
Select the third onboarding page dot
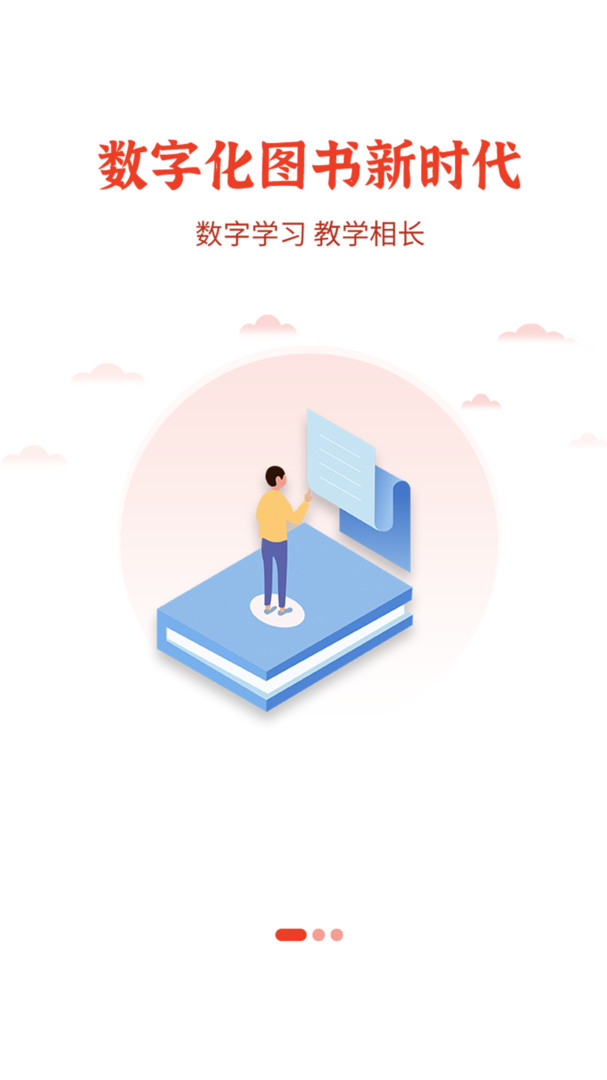tap(337, 935)
